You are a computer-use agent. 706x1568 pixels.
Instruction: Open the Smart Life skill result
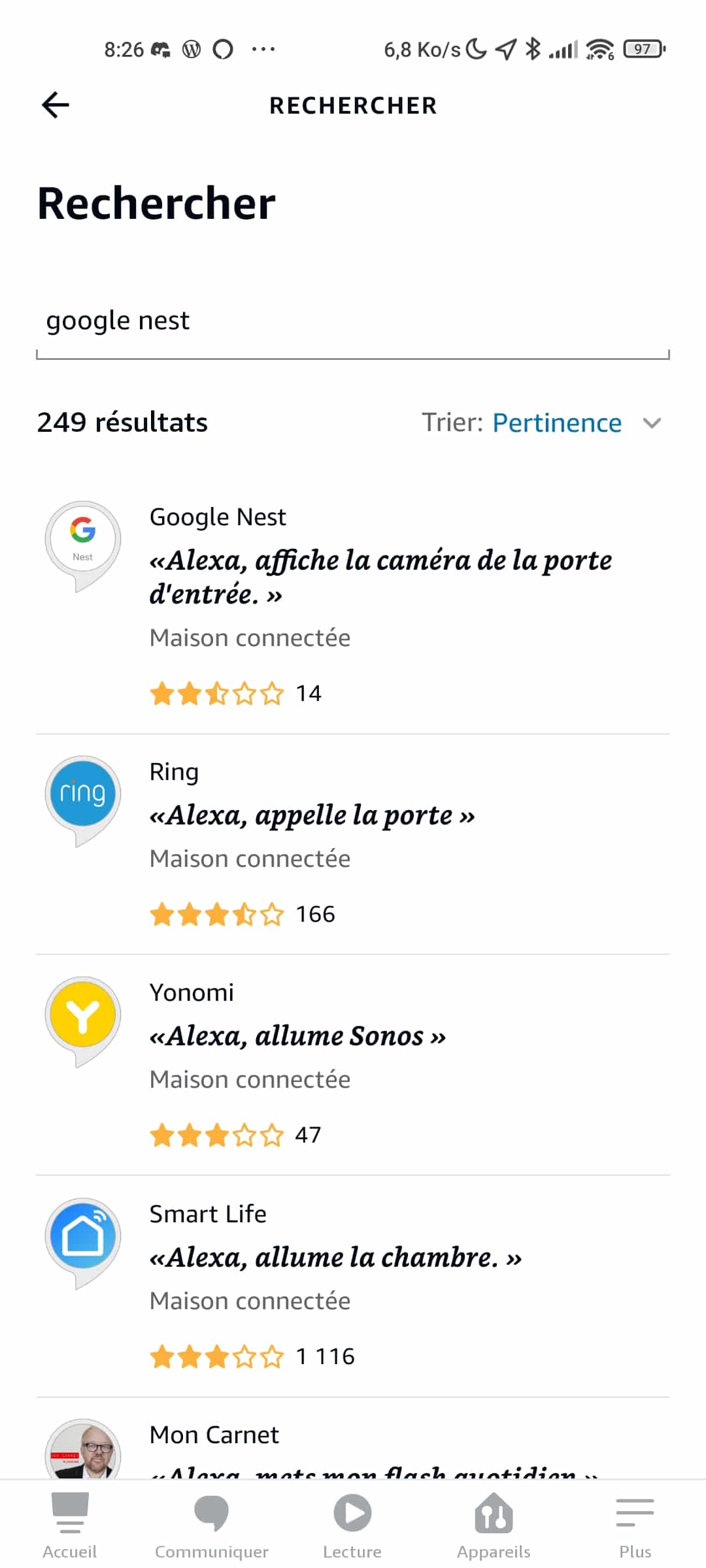353,1286
